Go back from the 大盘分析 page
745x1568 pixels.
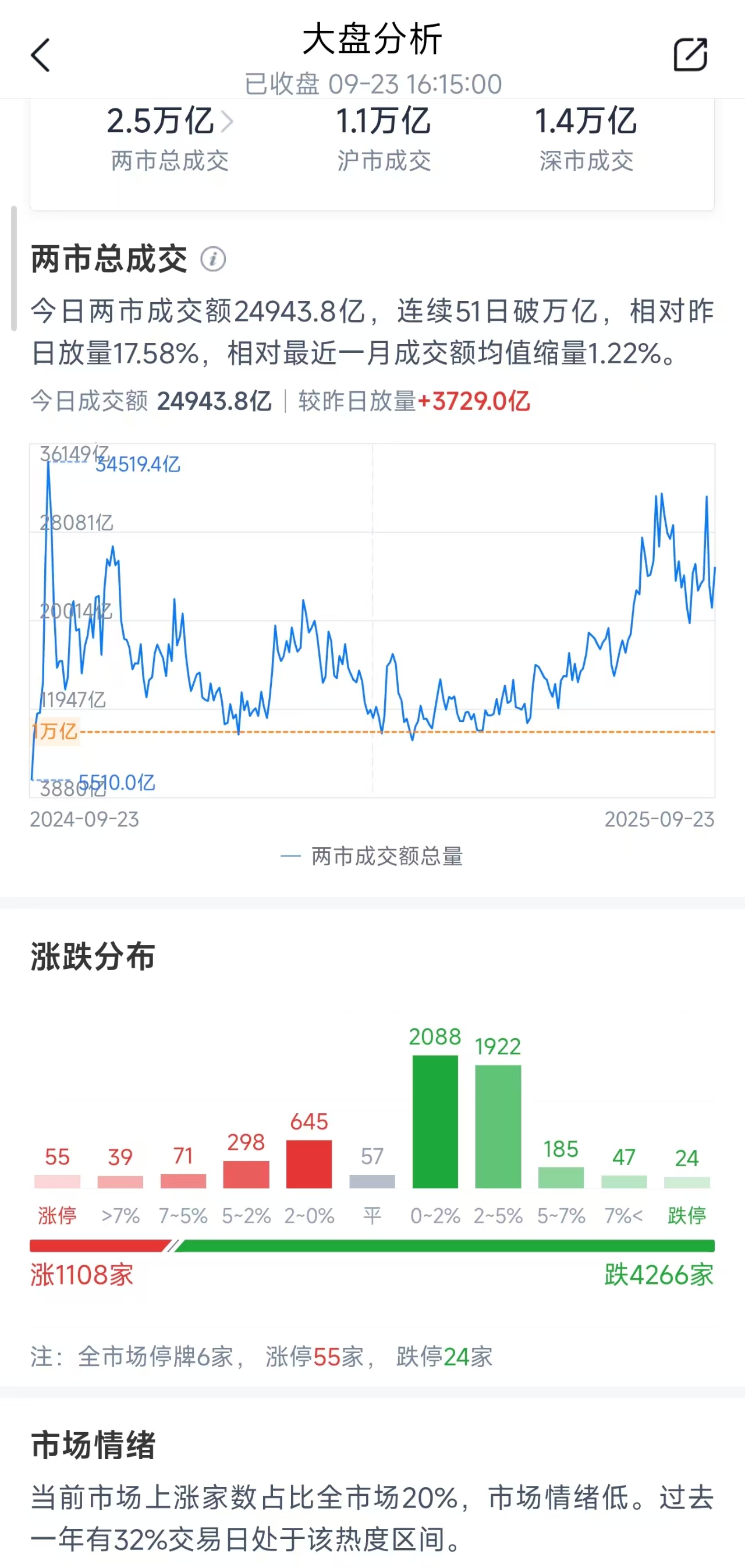click(x=40, y=55)
